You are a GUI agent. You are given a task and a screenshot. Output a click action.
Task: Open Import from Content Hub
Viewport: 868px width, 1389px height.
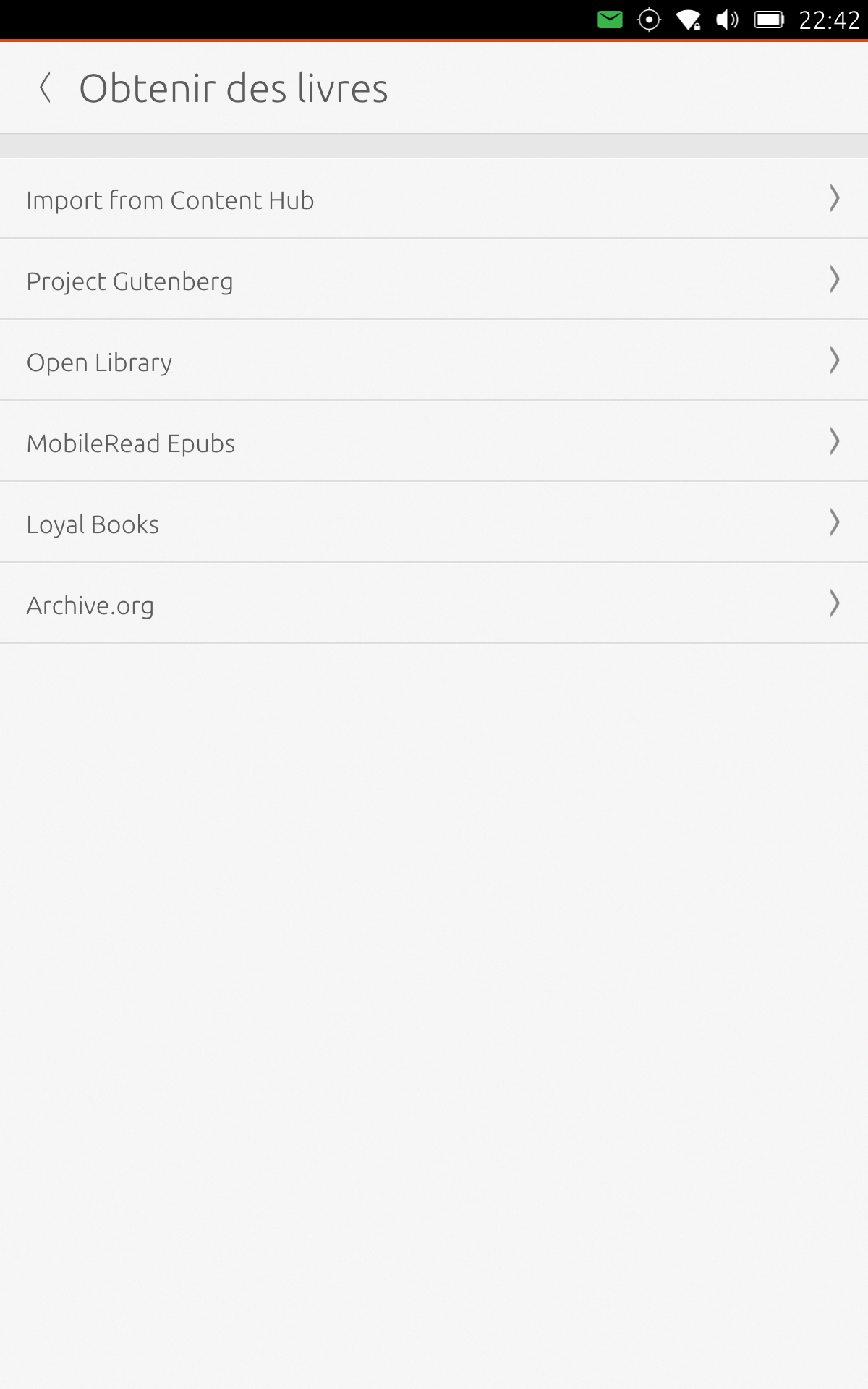coord(434,198)
